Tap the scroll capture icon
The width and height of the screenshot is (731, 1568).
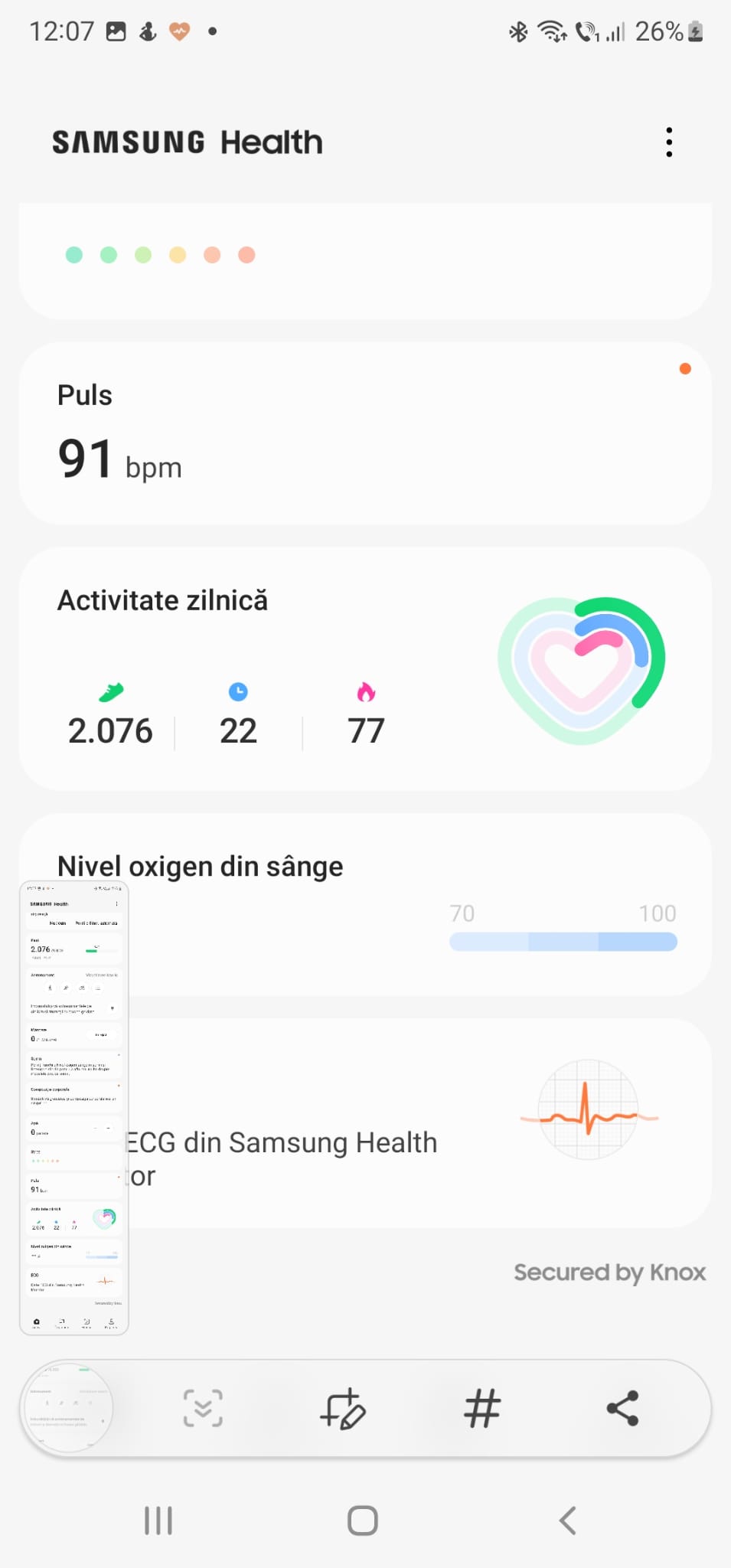click(203, 1408)
